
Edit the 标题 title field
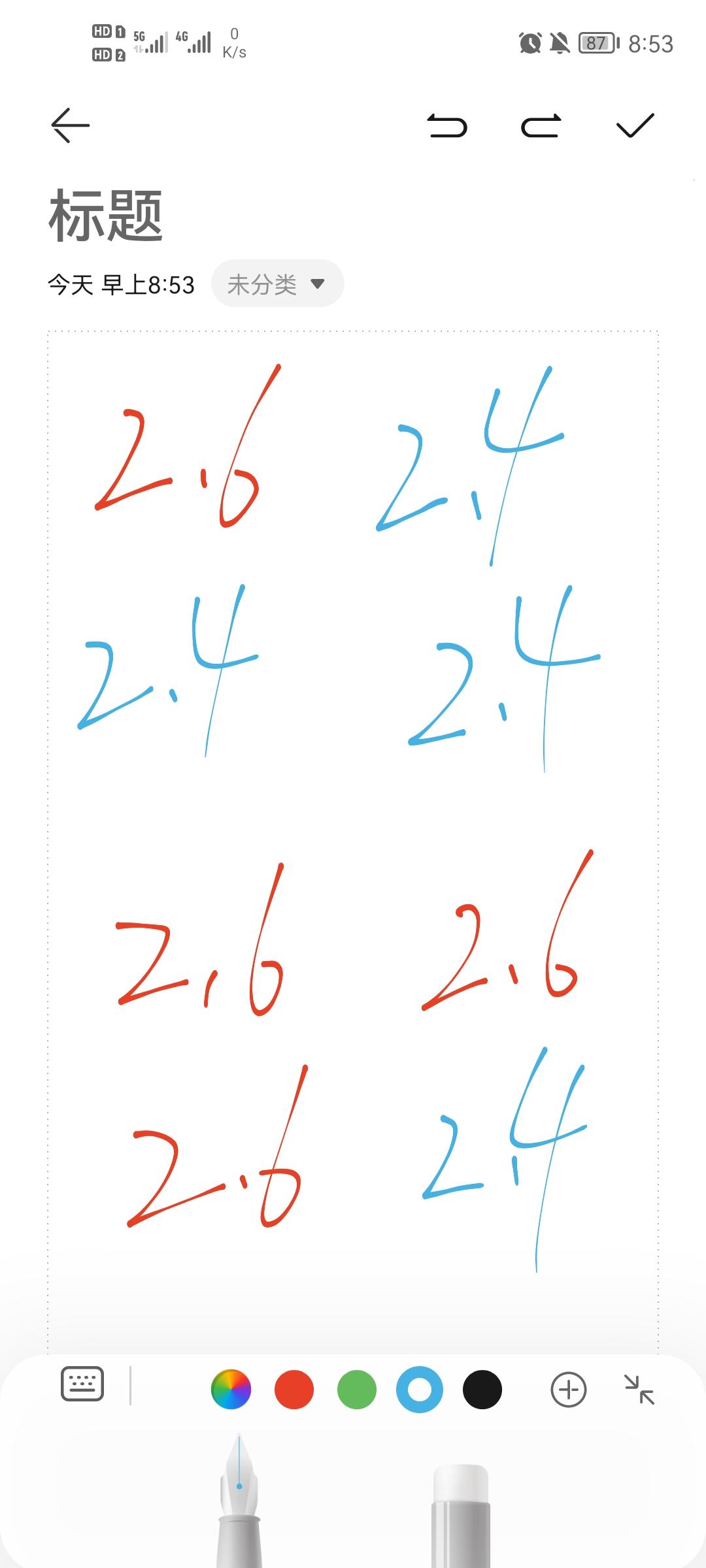click(106, 215)
